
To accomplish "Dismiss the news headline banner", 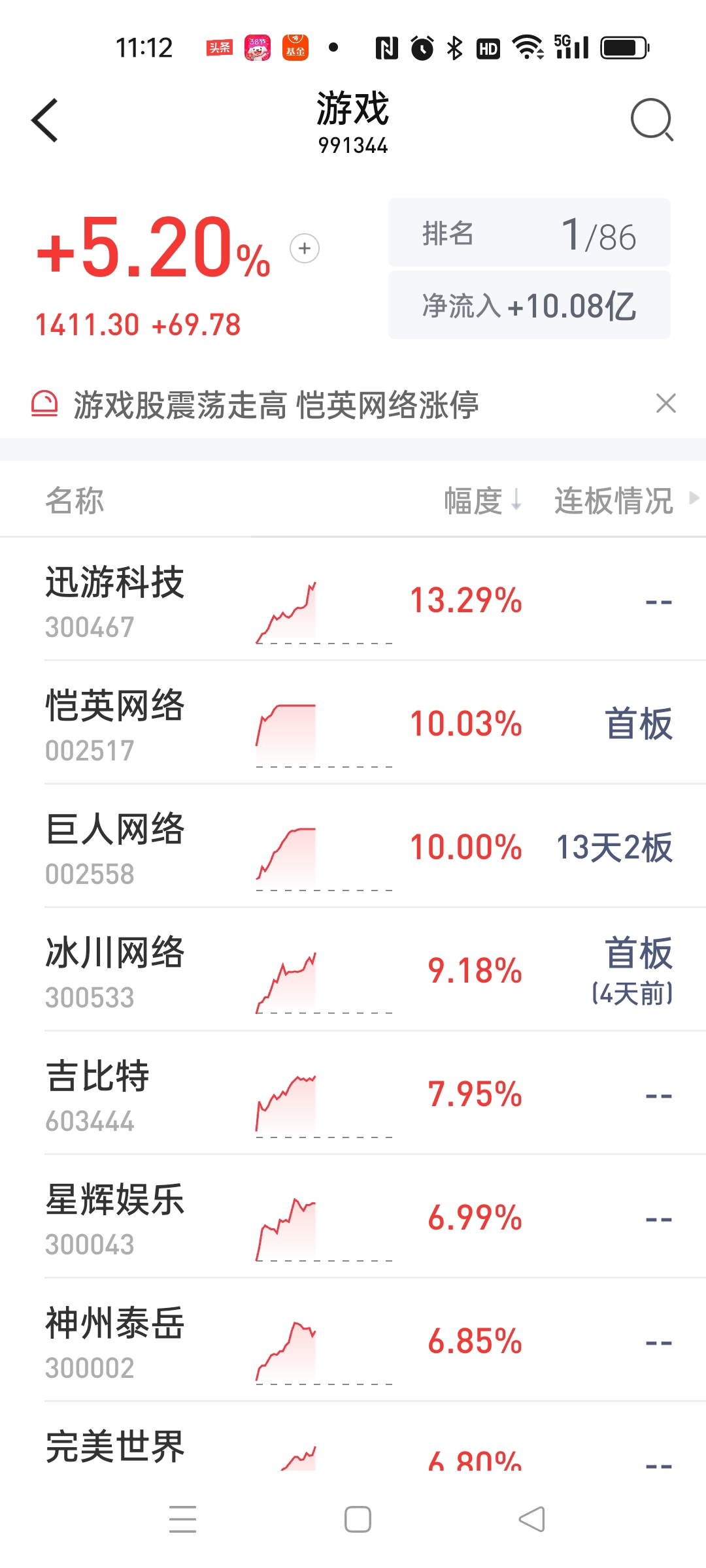I will pyautogui.click(x=665, y=403).
